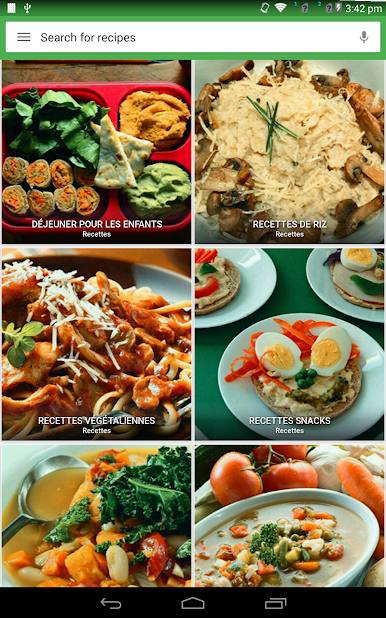Screen dimensions: 386x618
Task: Tap the Search for recipes field
Action: click(193, 37)
